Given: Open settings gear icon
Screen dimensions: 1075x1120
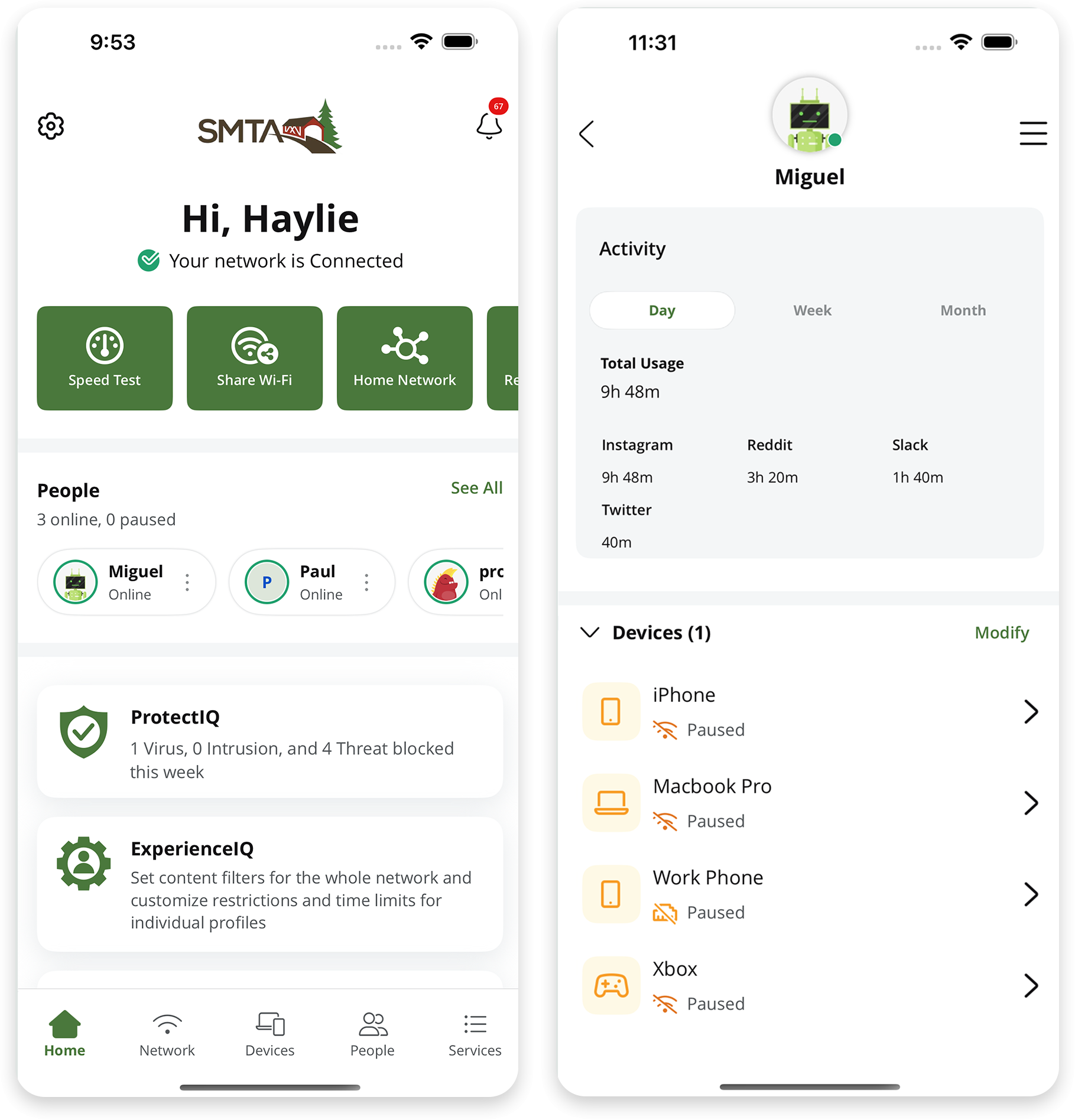Looking at the screenshot, I should coord(51,126).
